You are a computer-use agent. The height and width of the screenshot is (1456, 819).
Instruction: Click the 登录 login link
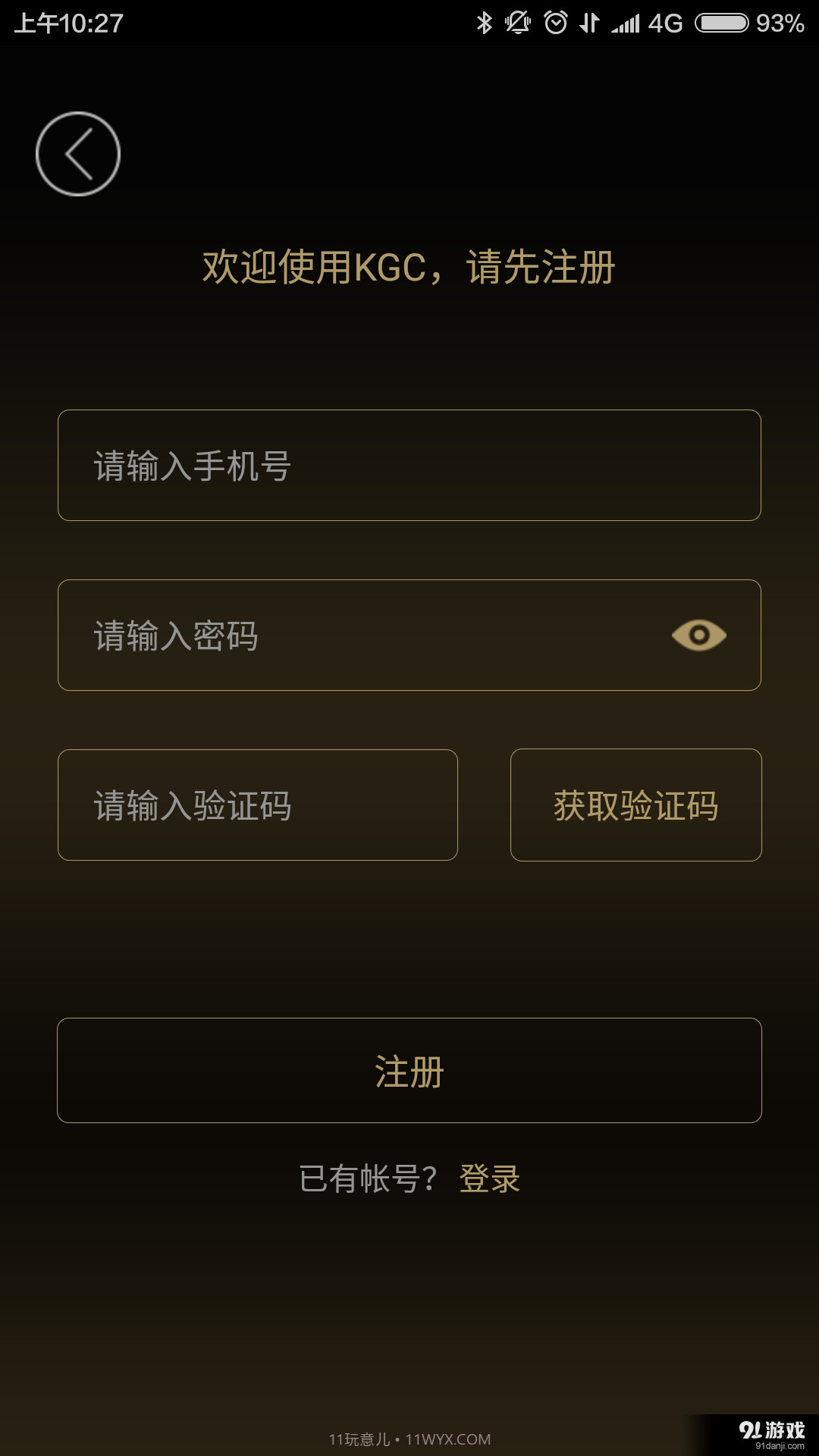(x=489, y=1179)
